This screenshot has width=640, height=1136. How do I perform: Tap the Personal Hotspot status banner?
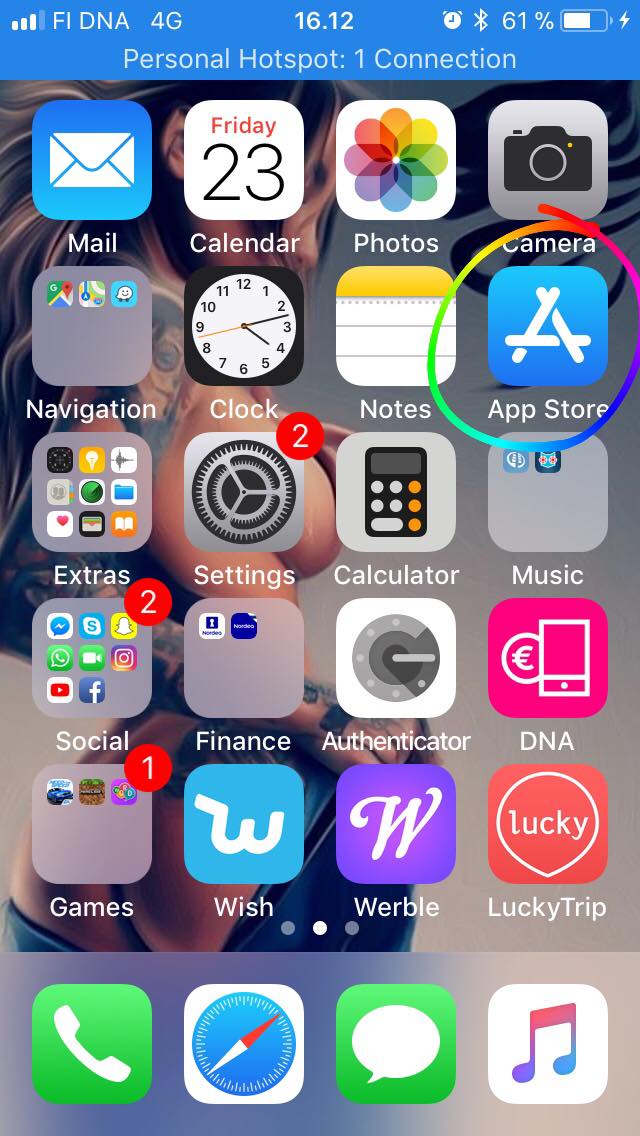click(320, 59)
